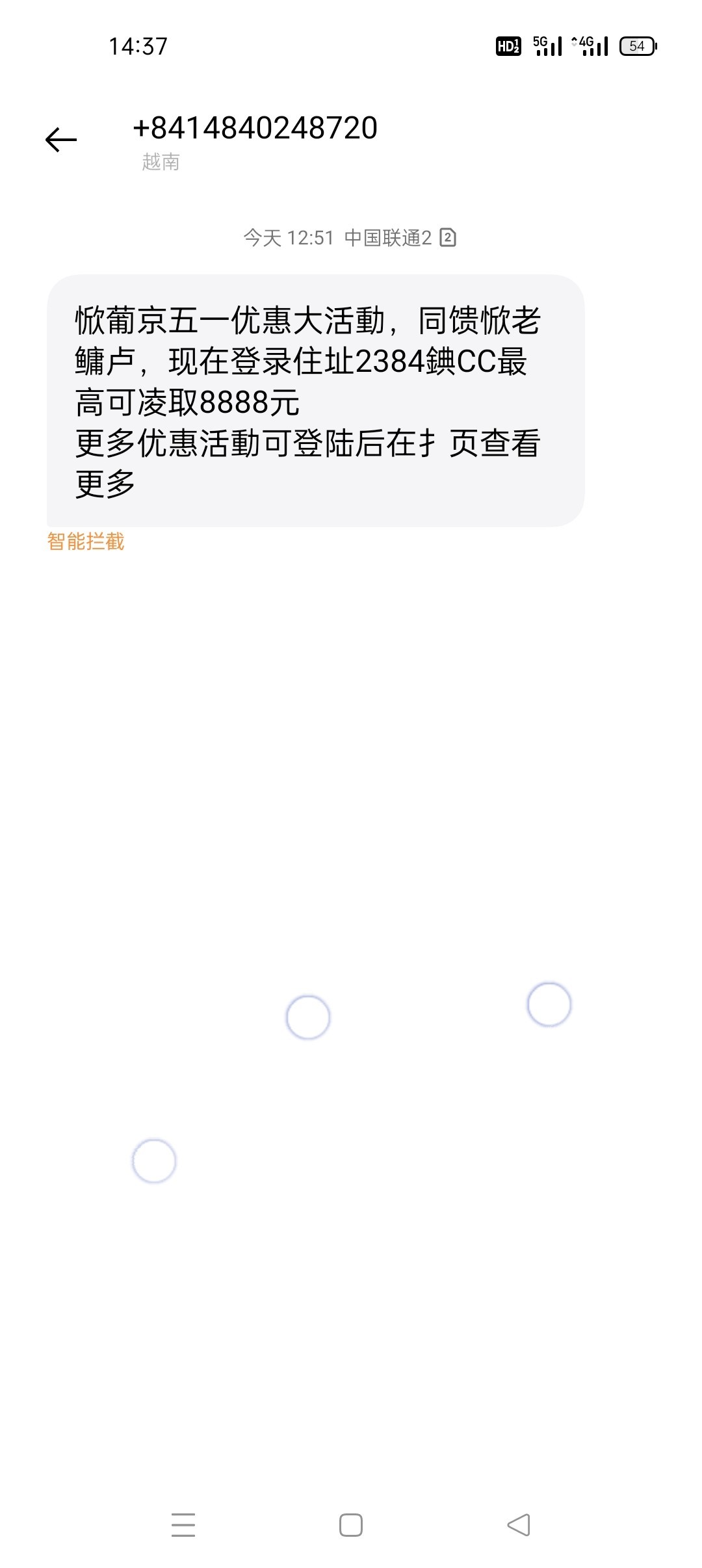The height and width of the screenshot is (1568, 702).
Task: Go back using the arrow icon
Action: 61,140
